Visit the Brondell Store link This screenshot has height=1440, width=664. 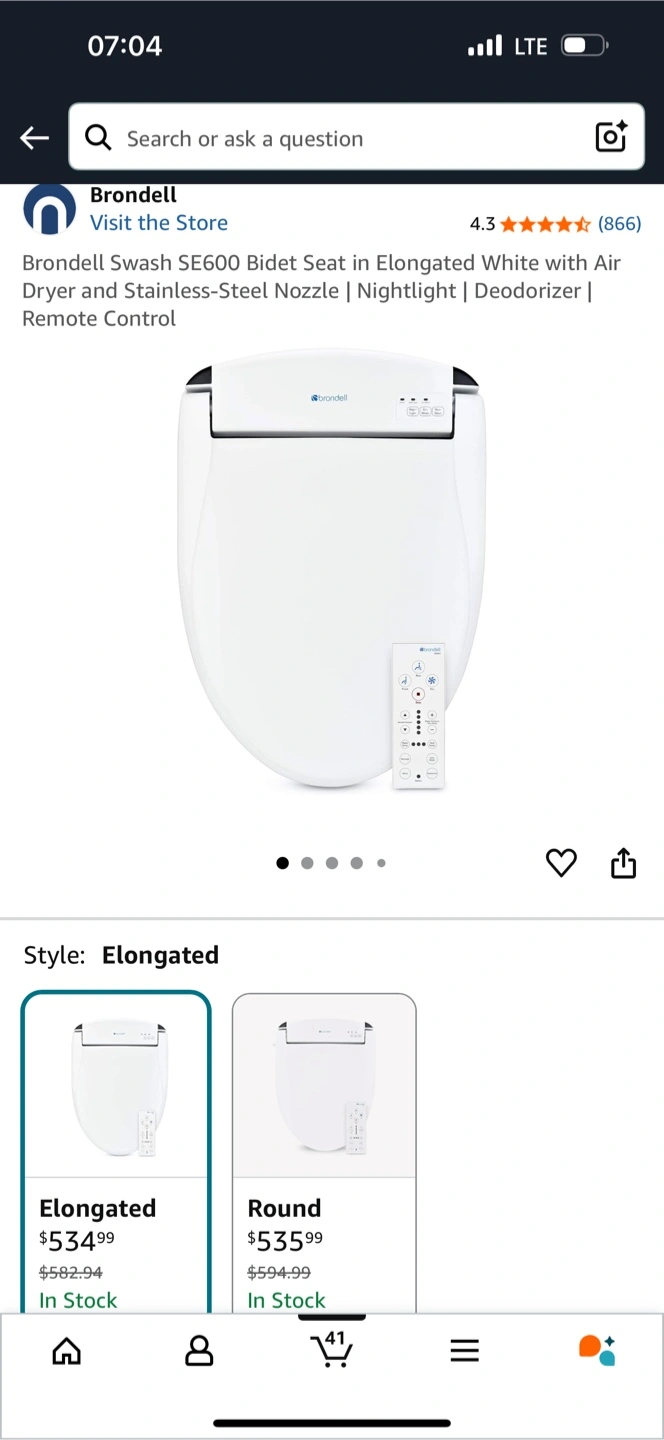(x=159, y=223)
